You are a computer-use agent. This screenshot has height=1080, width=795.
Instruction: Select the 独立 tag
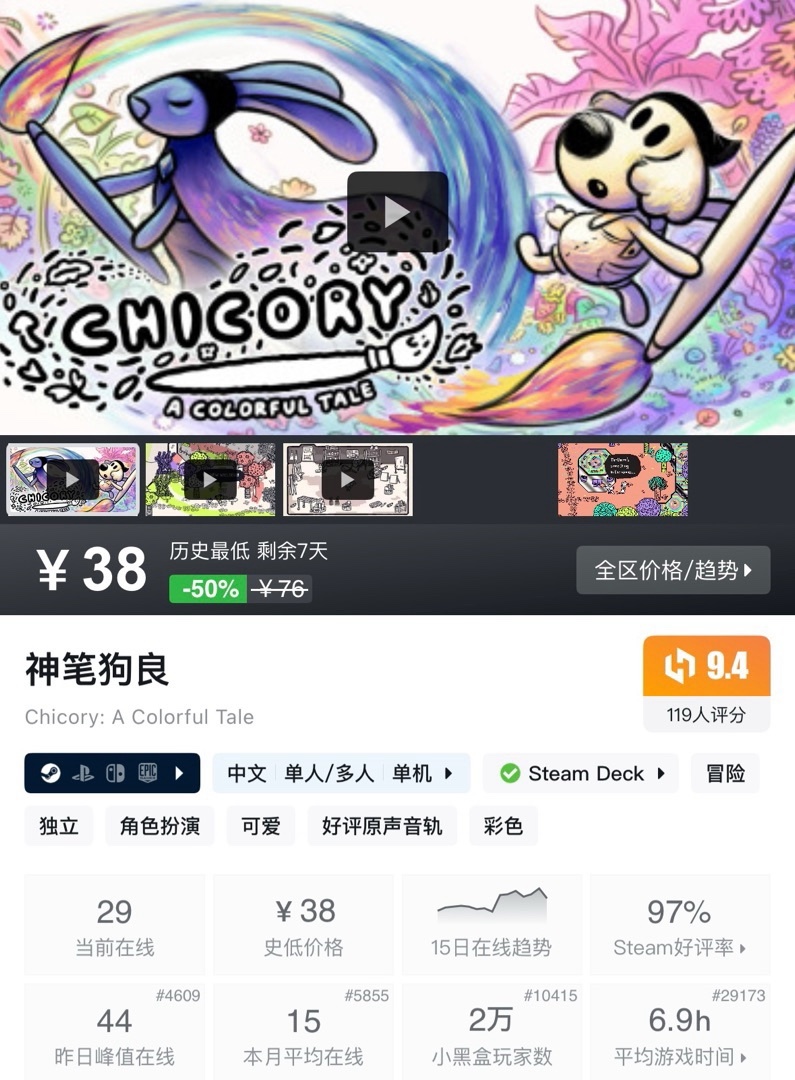tap(59, 826)
